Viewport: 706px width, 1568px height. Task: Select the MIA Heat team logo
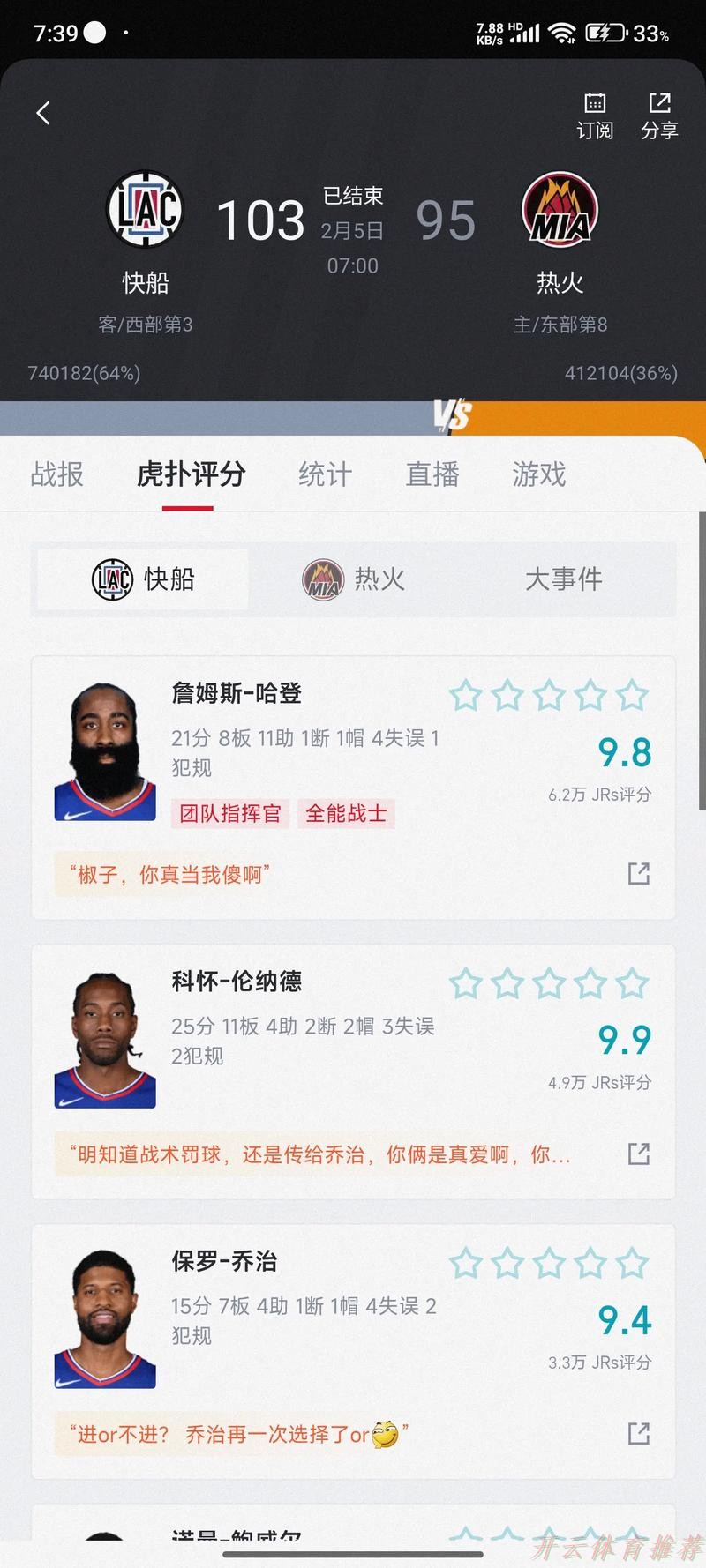tap(560, 210)
